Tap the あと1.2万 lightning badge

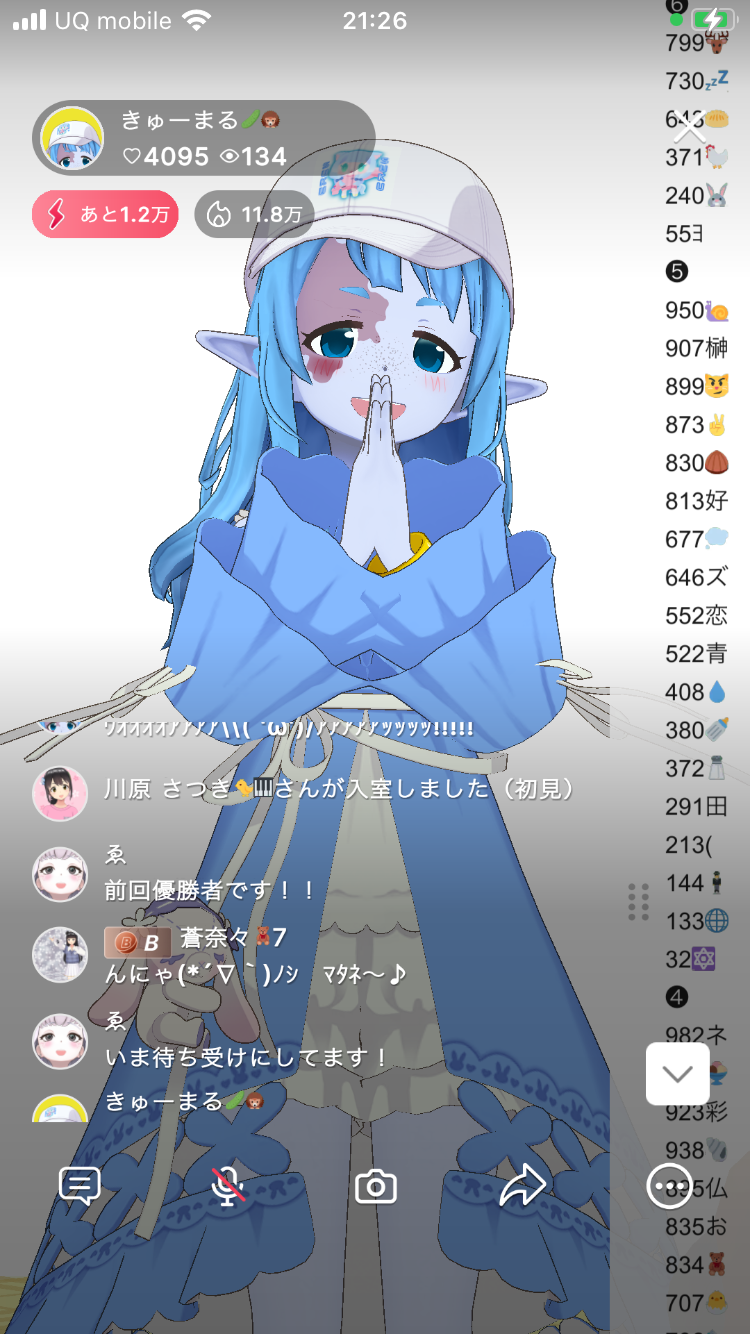tap(105, 214)
